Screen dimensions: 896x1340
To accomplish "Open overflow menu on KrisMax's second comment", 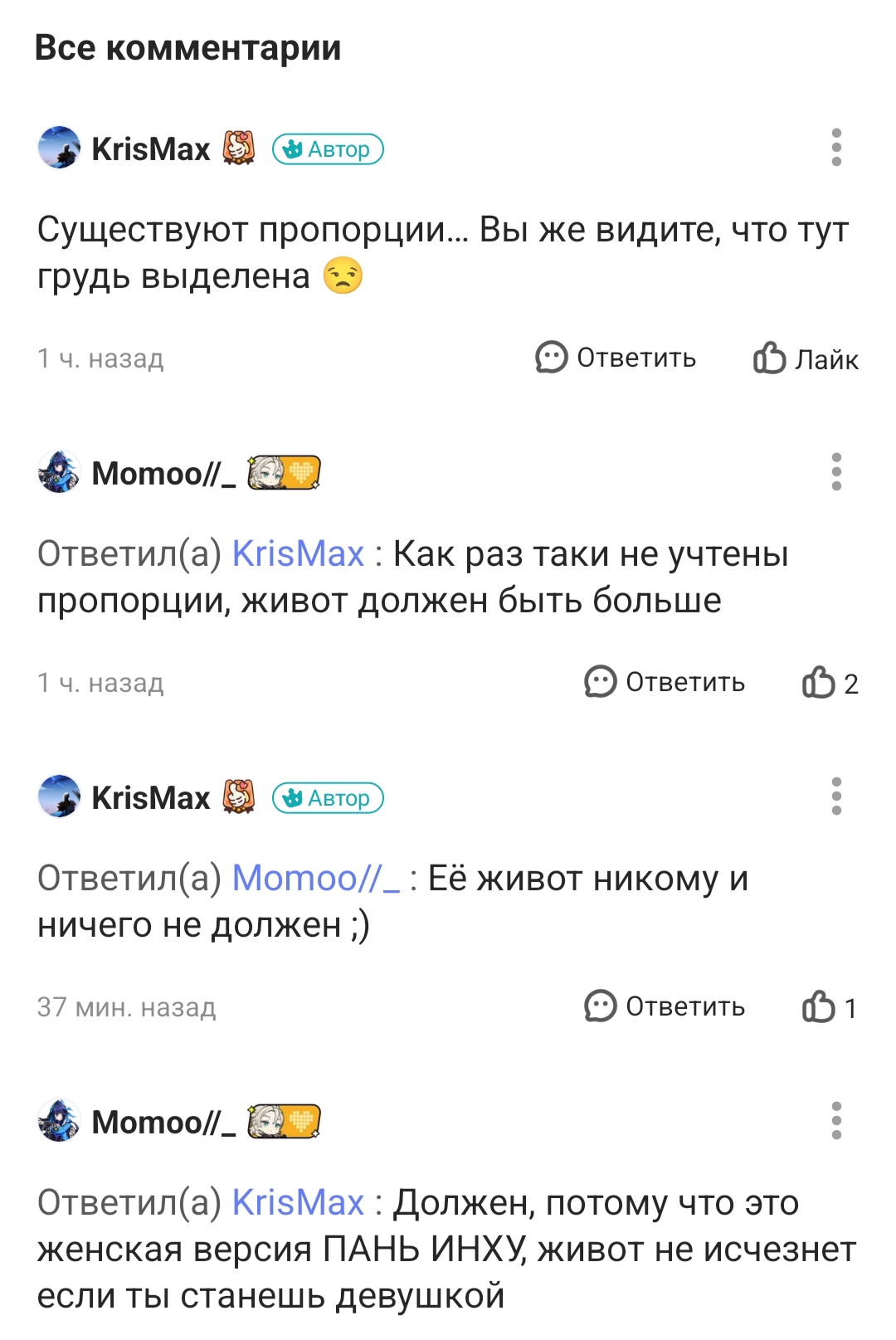I will (835, 797).
